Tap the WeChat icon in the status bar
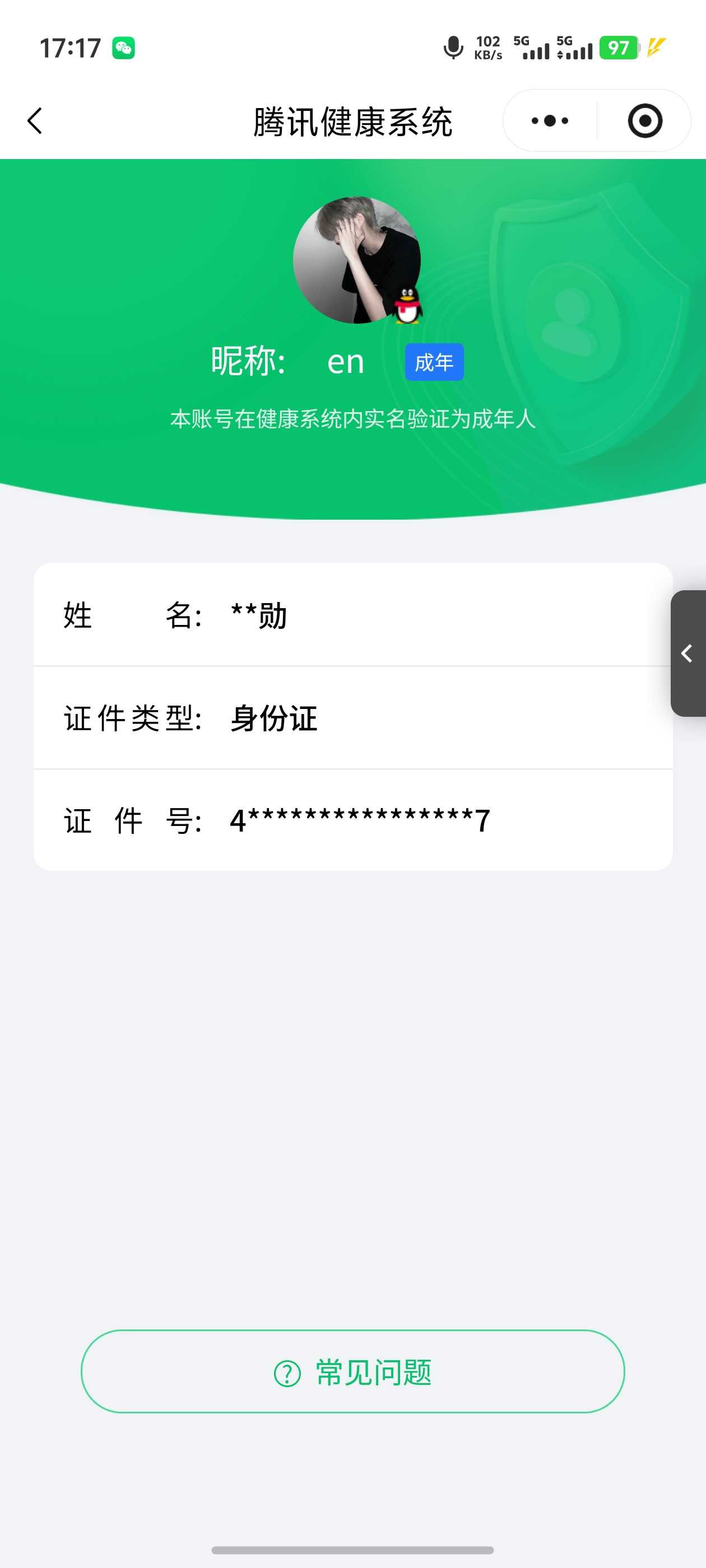706x1568 pixels. (124, 48)
